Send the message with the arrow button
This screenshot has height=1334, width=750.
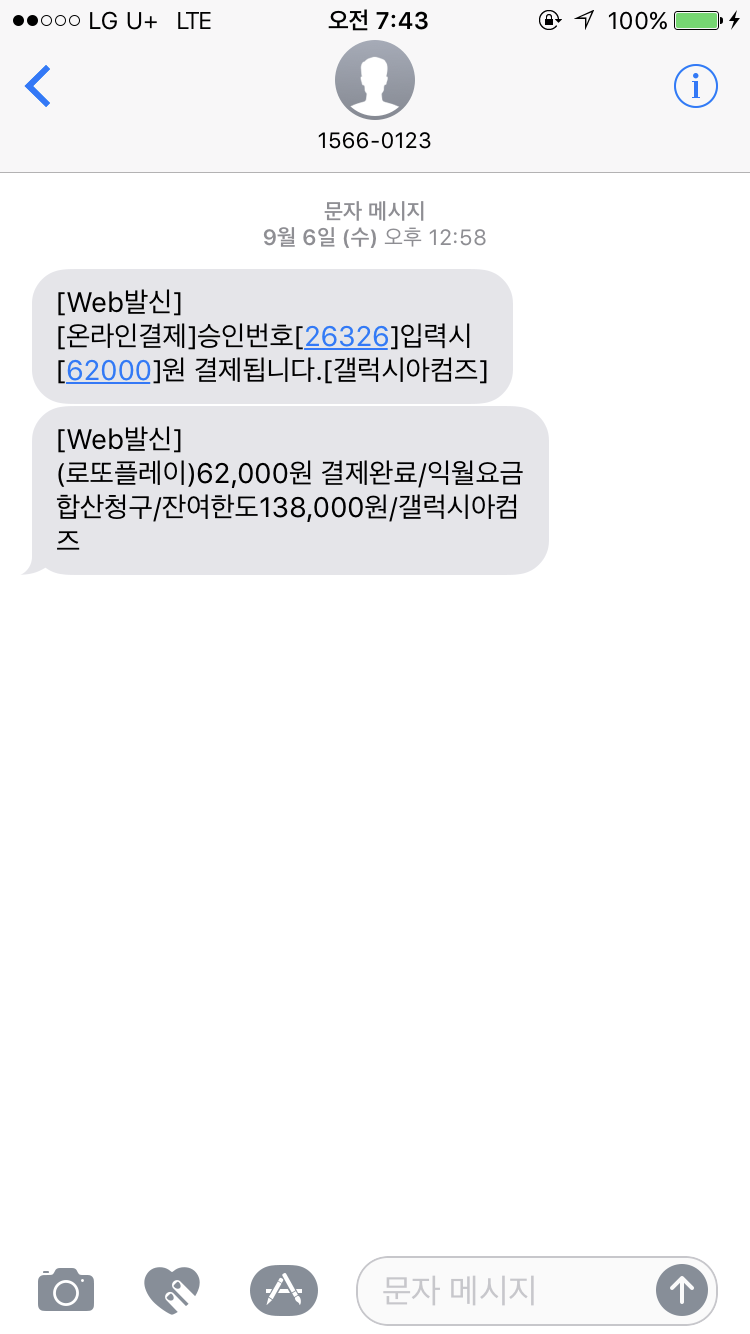click(x=682, y=1290)
